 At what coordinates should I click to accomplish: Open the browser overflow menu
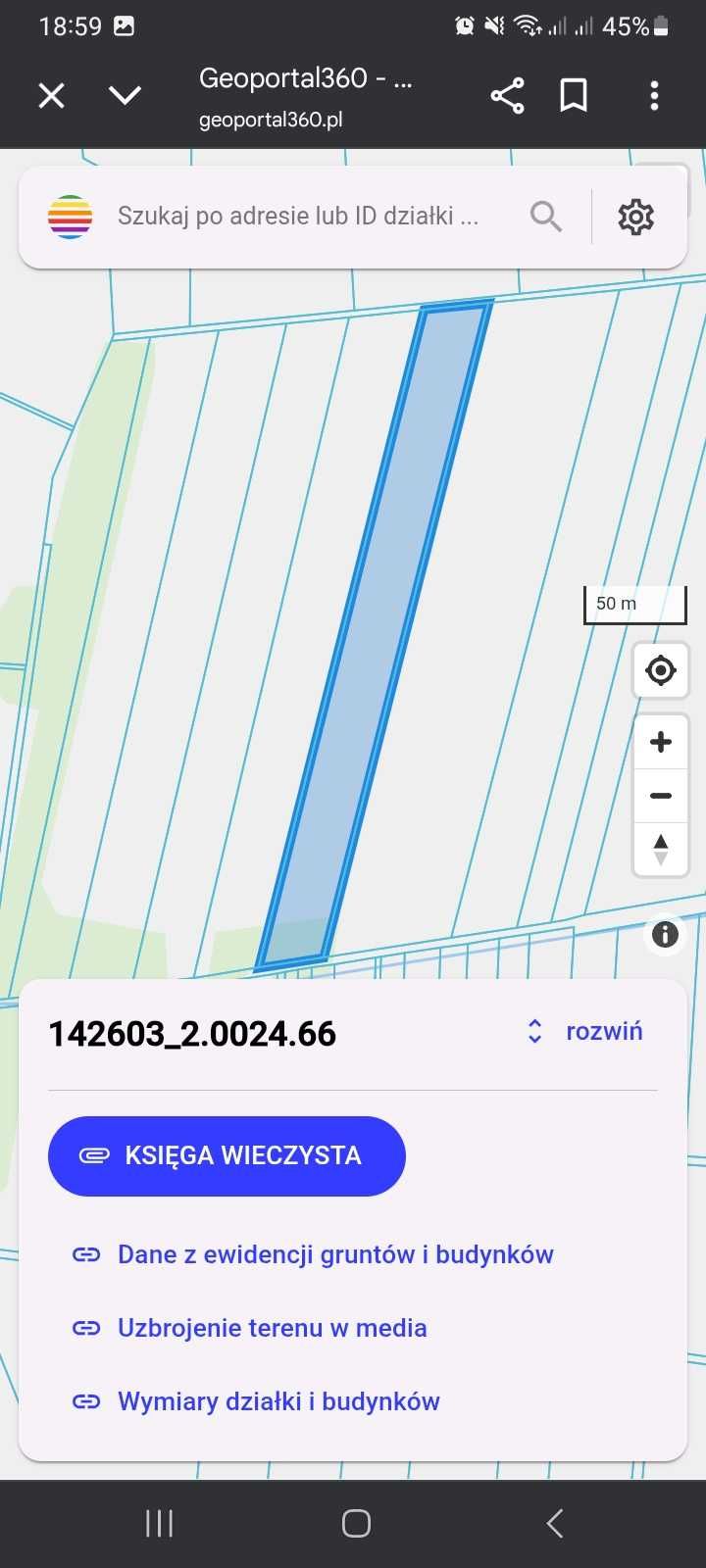point(654,95)
